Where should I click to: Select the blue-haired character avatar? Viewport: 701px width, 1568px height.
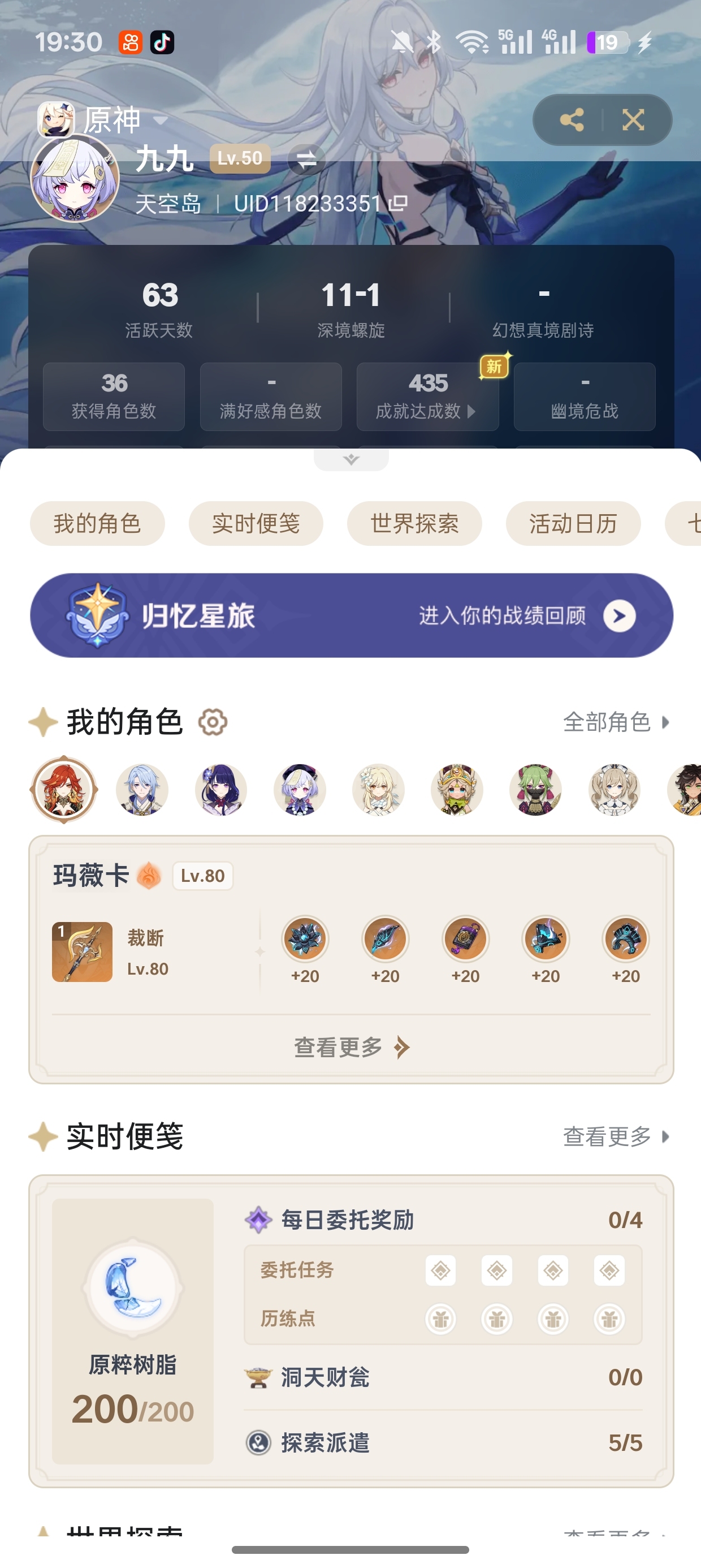[x=142, y=790]
